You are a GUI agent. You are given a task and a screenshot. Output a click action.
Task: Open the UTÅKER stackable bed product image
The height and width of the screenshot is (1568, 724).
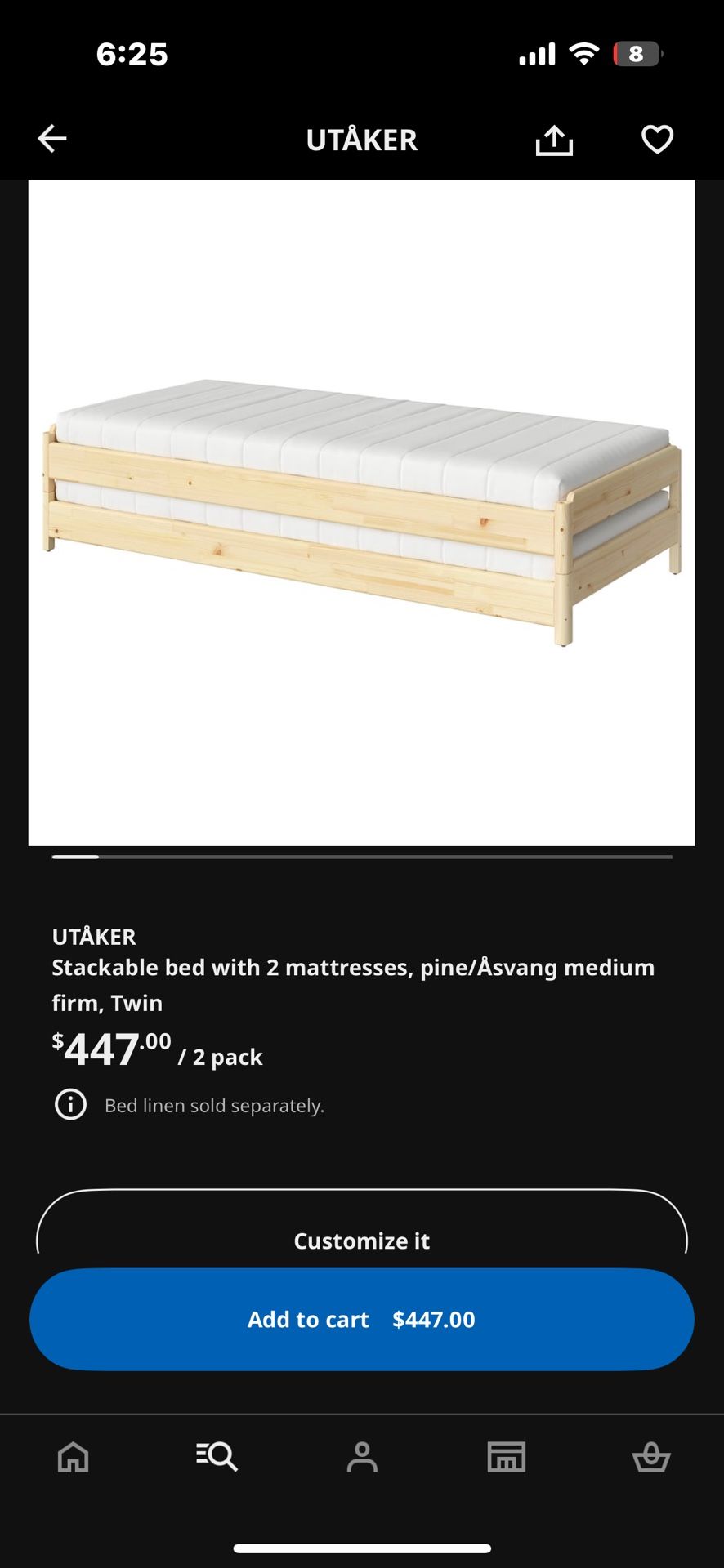(x=362, y=512)
